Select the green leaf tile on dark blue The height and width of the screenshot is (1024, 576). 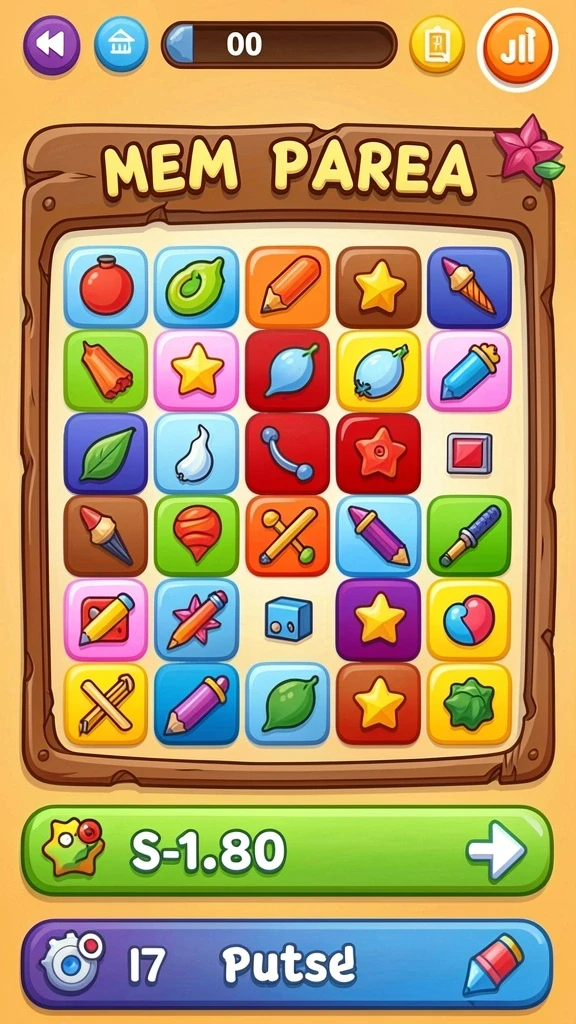[x=106, y=453]
